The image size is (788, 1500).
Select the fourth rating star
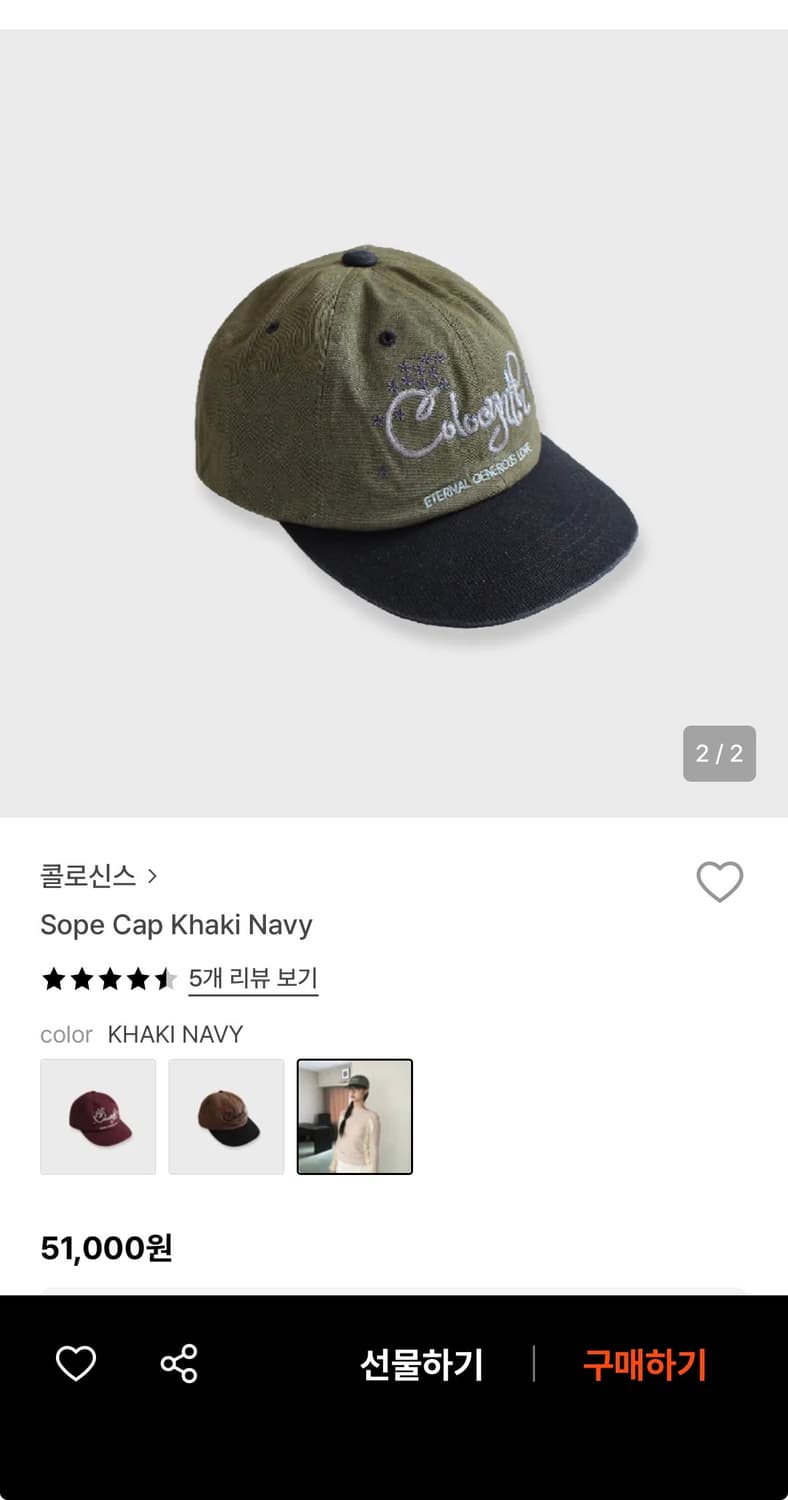click(x=137, y=978)
